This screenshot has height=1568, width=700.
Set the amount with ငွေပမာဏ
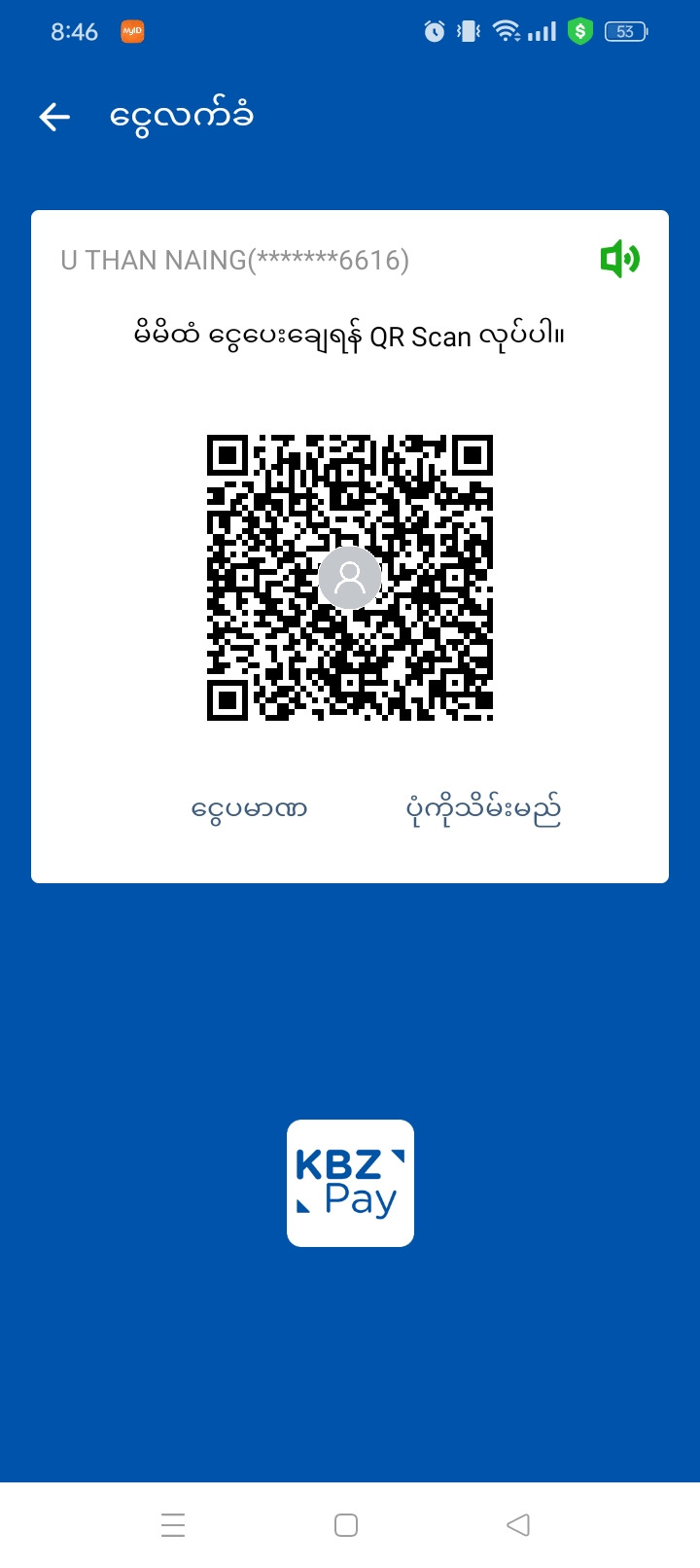[x=249, y=809]
